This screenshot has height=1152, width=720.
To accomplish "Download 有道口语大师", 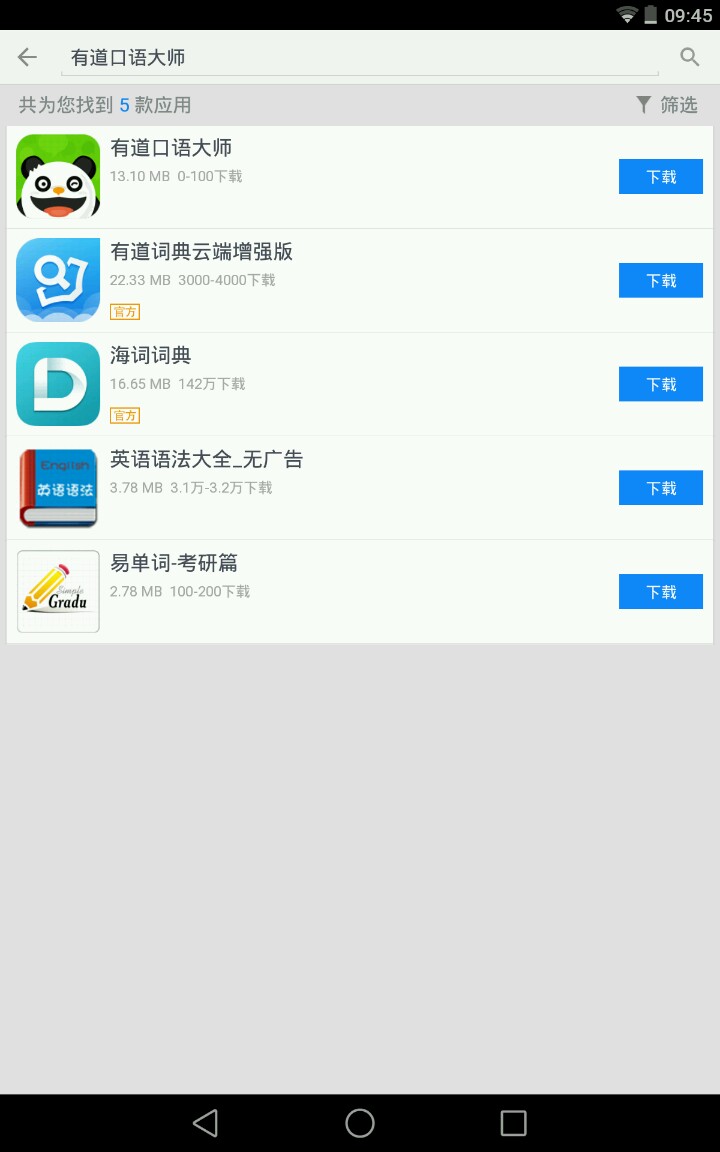I will coord(660,177).
